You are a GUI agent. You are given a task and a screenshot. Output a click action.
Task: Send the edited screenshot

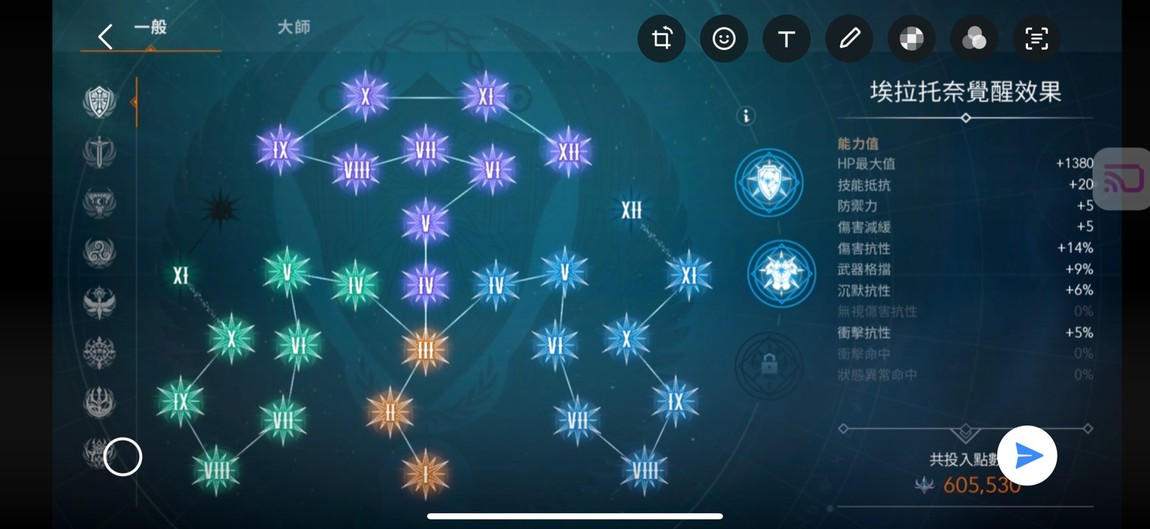point(1027,456)
